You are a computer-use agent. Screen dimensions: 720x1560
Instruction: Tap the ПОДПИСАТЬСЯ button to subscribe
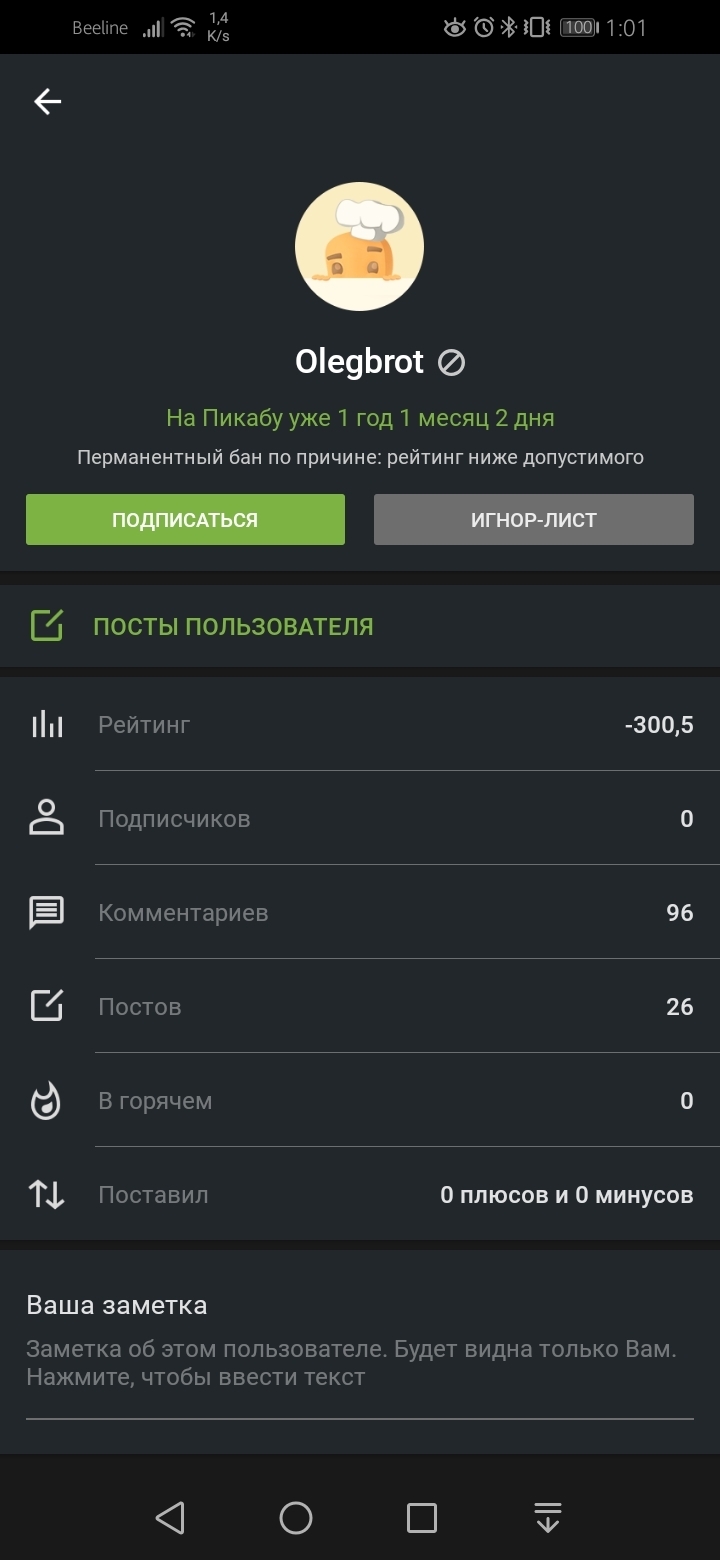click(185, 520)
